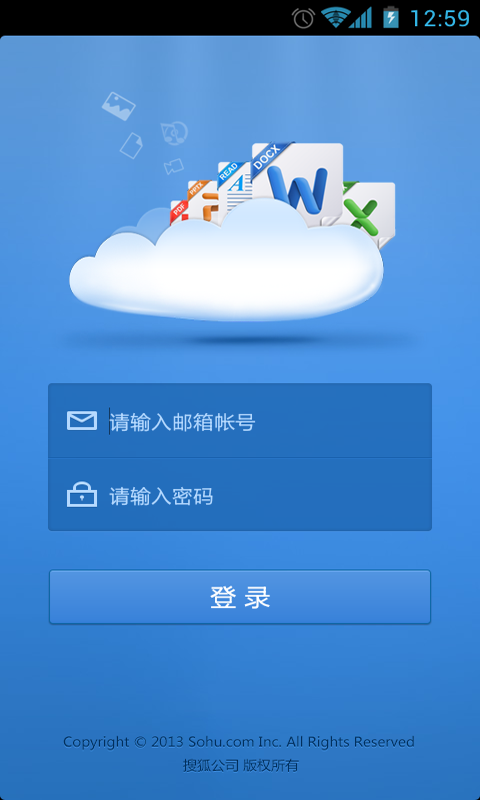Tap the 登录 login button
480x800 pixels.
[x=240, y=597]
